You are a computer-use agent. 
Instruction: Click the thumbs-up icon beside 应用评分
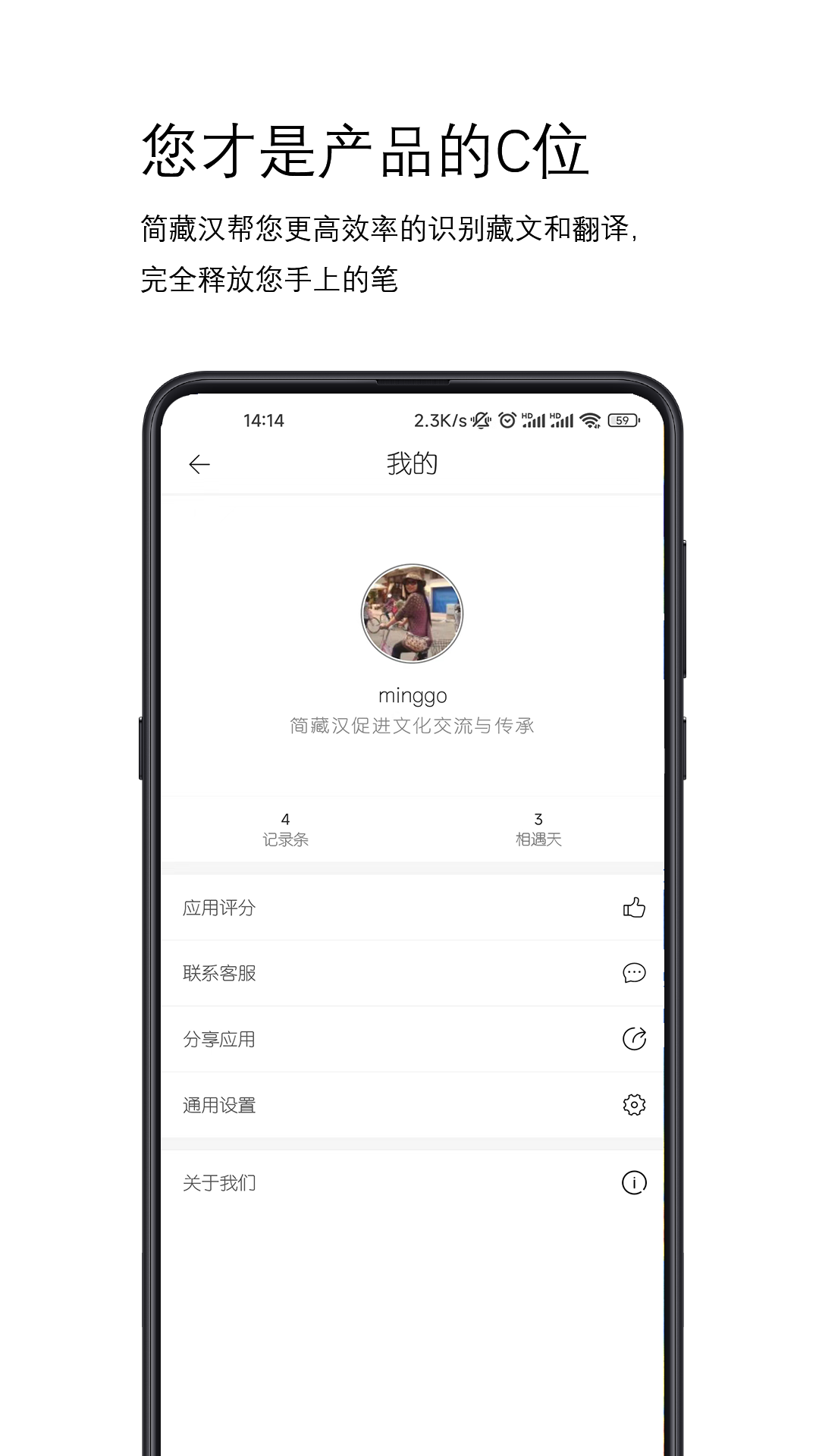pos(635,908)
